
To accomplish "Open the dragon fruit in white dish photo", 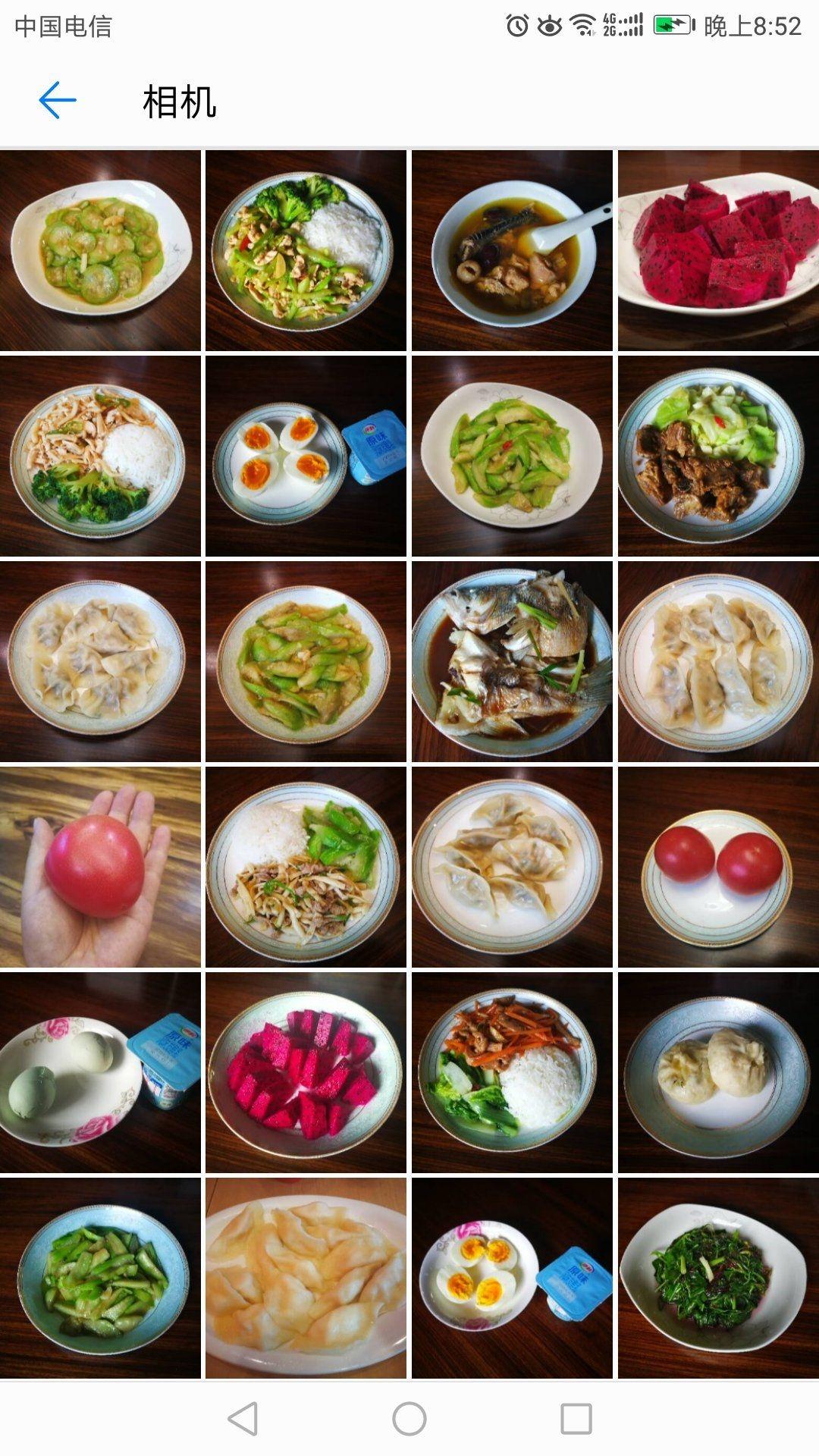I will [718, 250].
